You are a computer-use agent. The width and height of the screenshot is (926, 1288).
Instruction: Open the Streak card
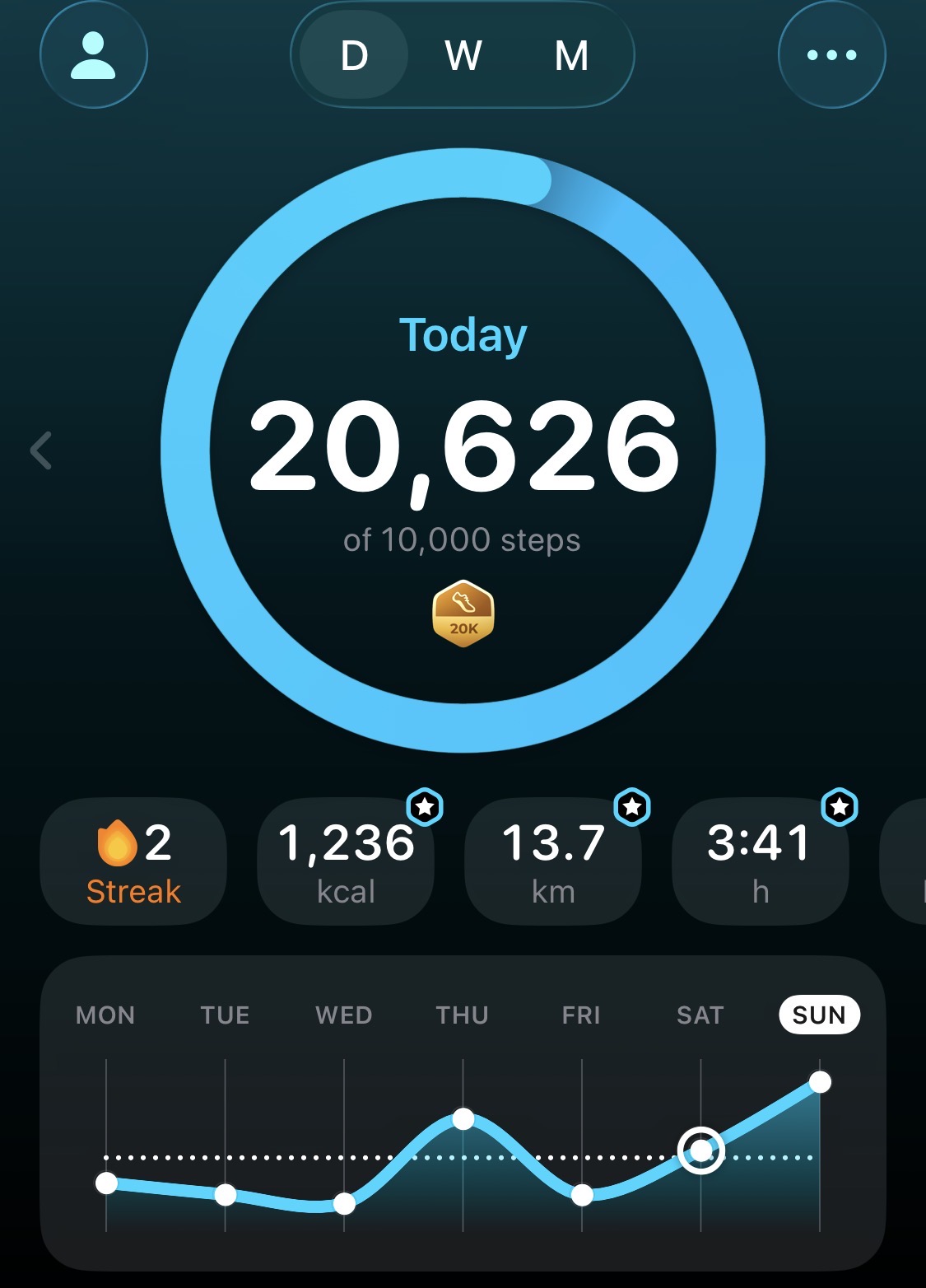point(133,861)
